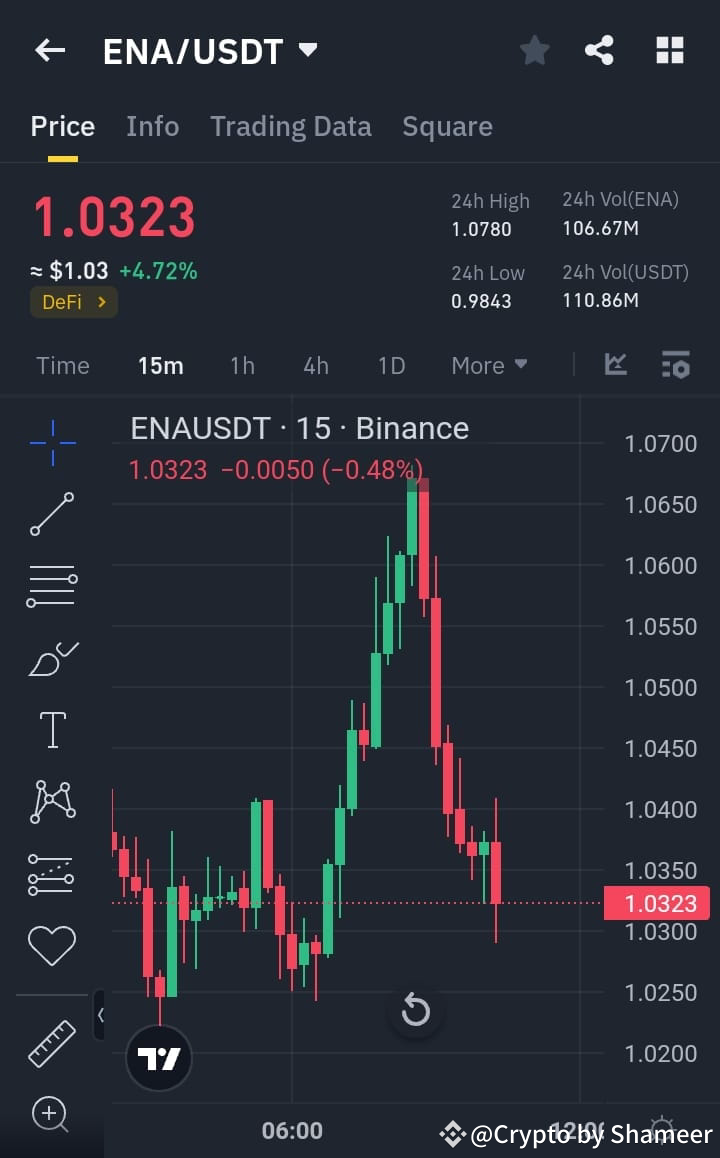Tap the TradingView logo on the chart
Screen dimensions: 720x1158
(x=158, y=1057)
